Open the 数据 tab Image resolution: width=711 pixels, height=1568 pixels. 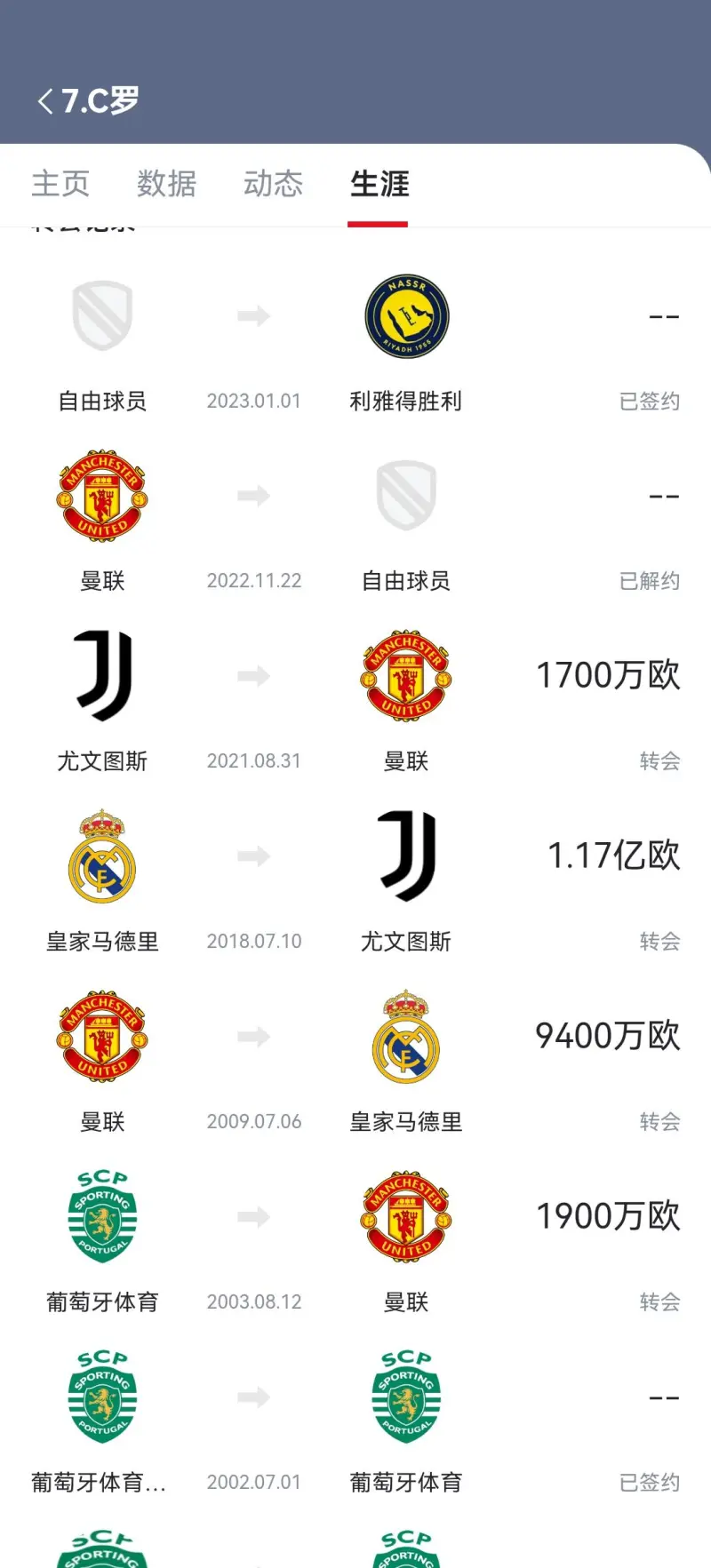pos(167,184)
